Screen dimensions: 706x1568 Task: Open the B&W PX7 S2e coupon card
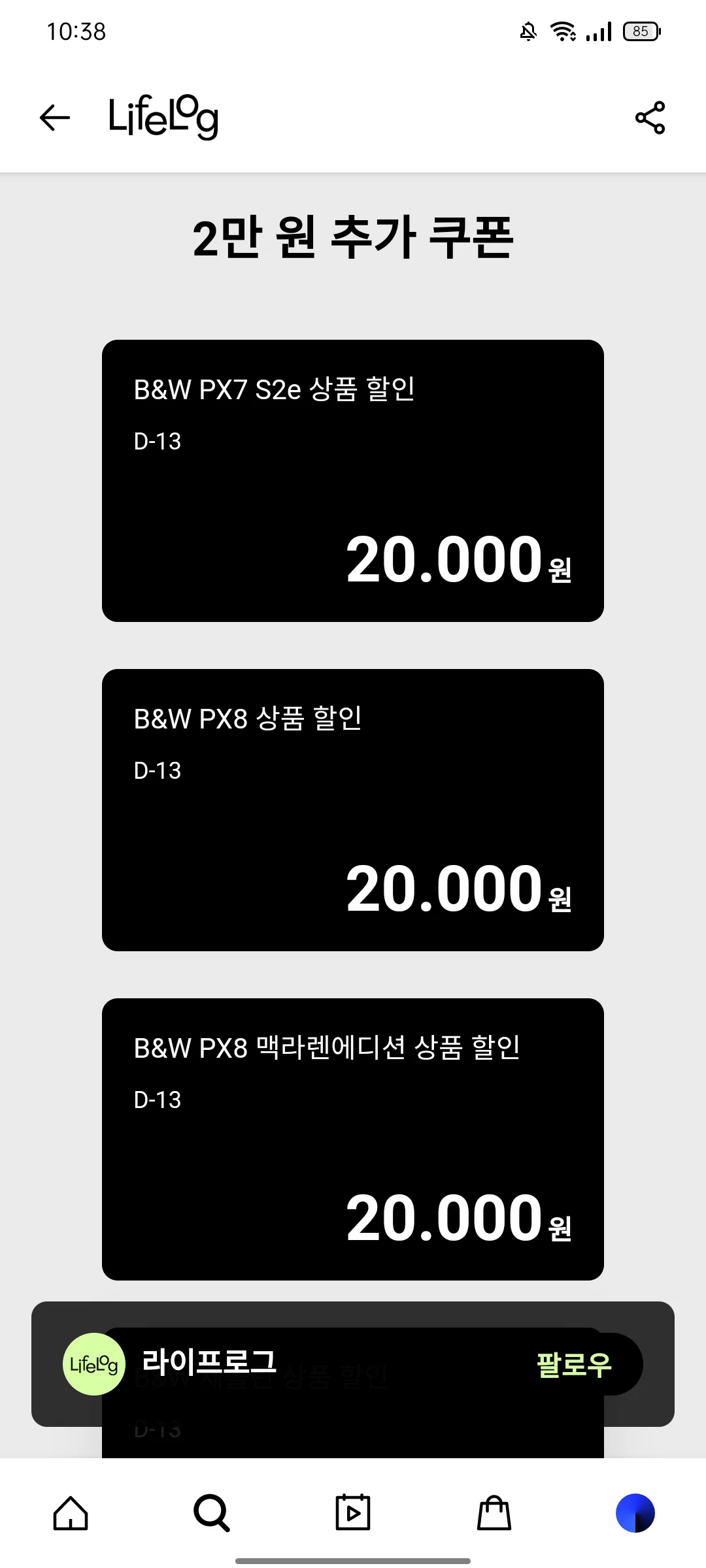[353, 481]
